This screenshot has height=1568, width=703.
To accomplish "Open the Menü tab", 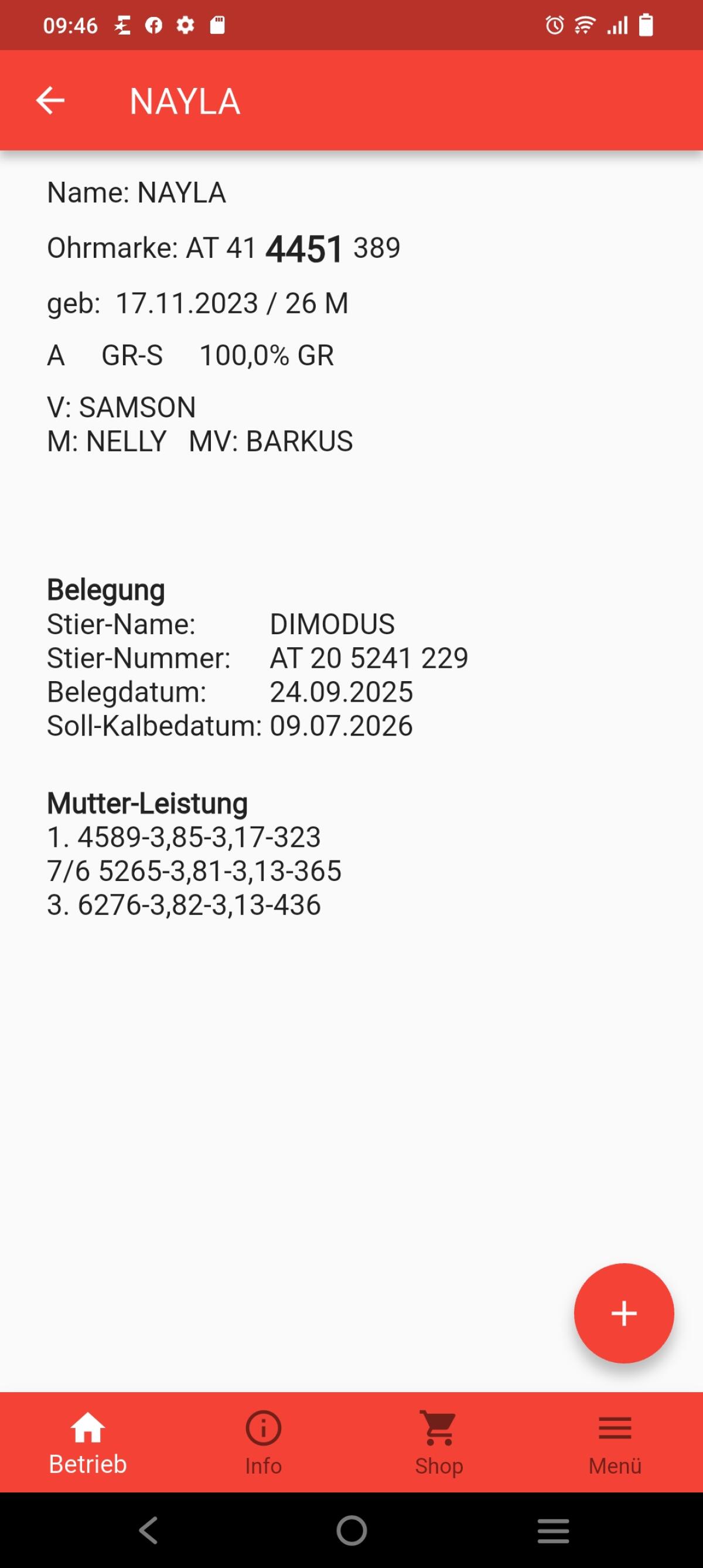I will pyautogui.click(x=615, y=1443).
